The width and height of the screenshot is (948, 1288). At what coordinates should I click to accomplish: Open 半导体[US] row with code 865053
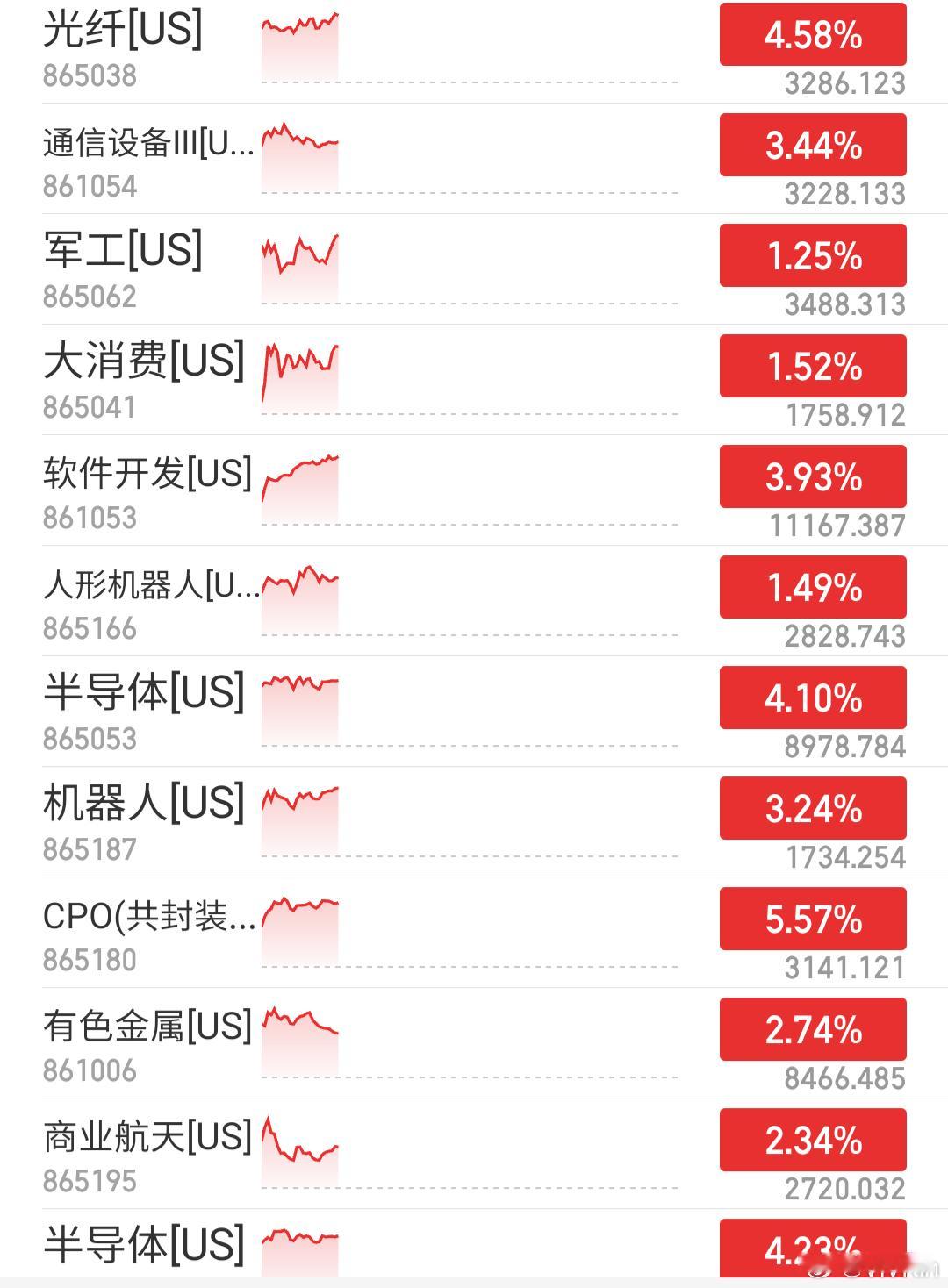coord(474,712)
